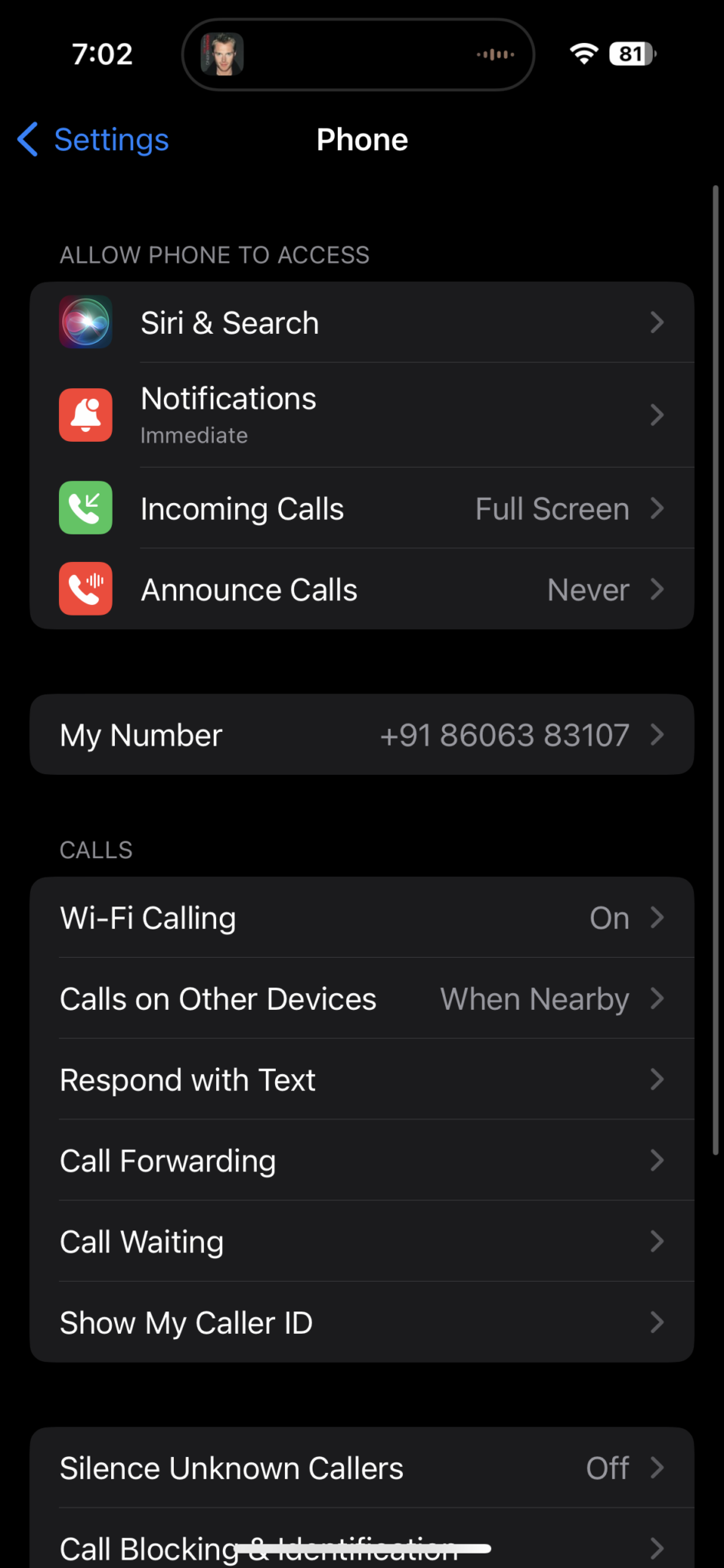View My Number details

tap(362, 735)
